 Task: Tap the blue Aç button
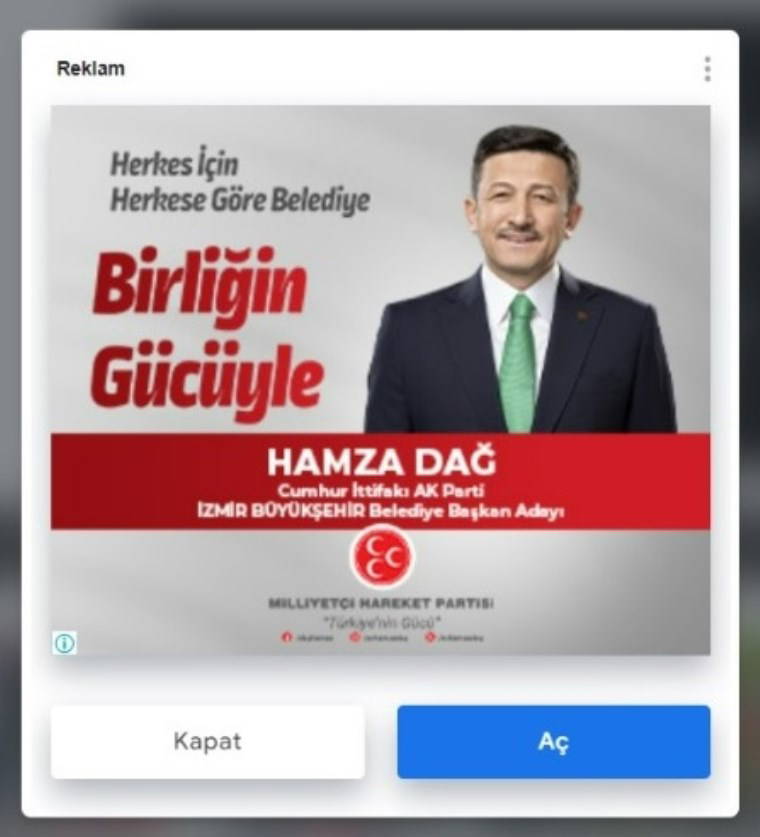[553, 742]
